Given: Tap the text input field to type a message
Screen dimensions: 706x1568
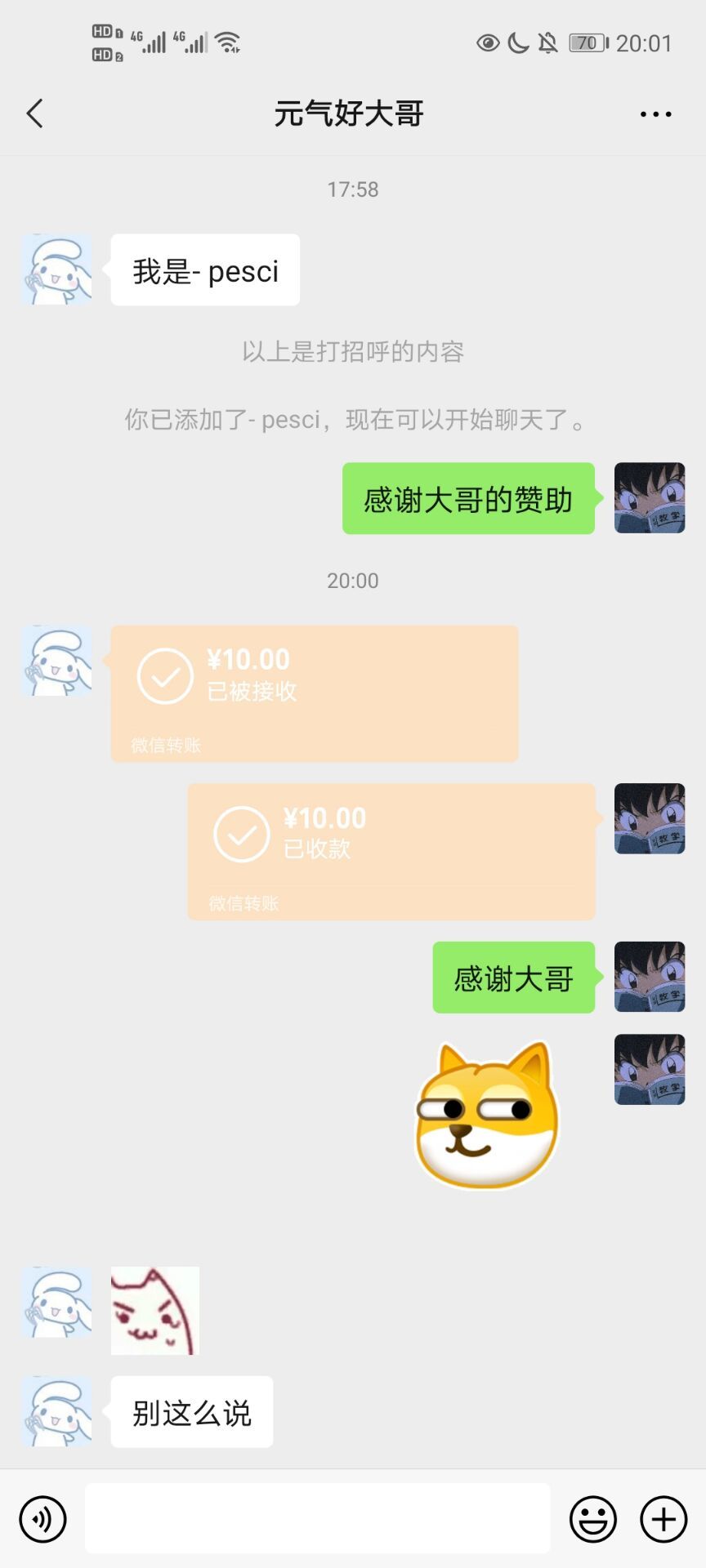Looking at the screenshot, I should pyautogui.click(x=318, y=1517).
